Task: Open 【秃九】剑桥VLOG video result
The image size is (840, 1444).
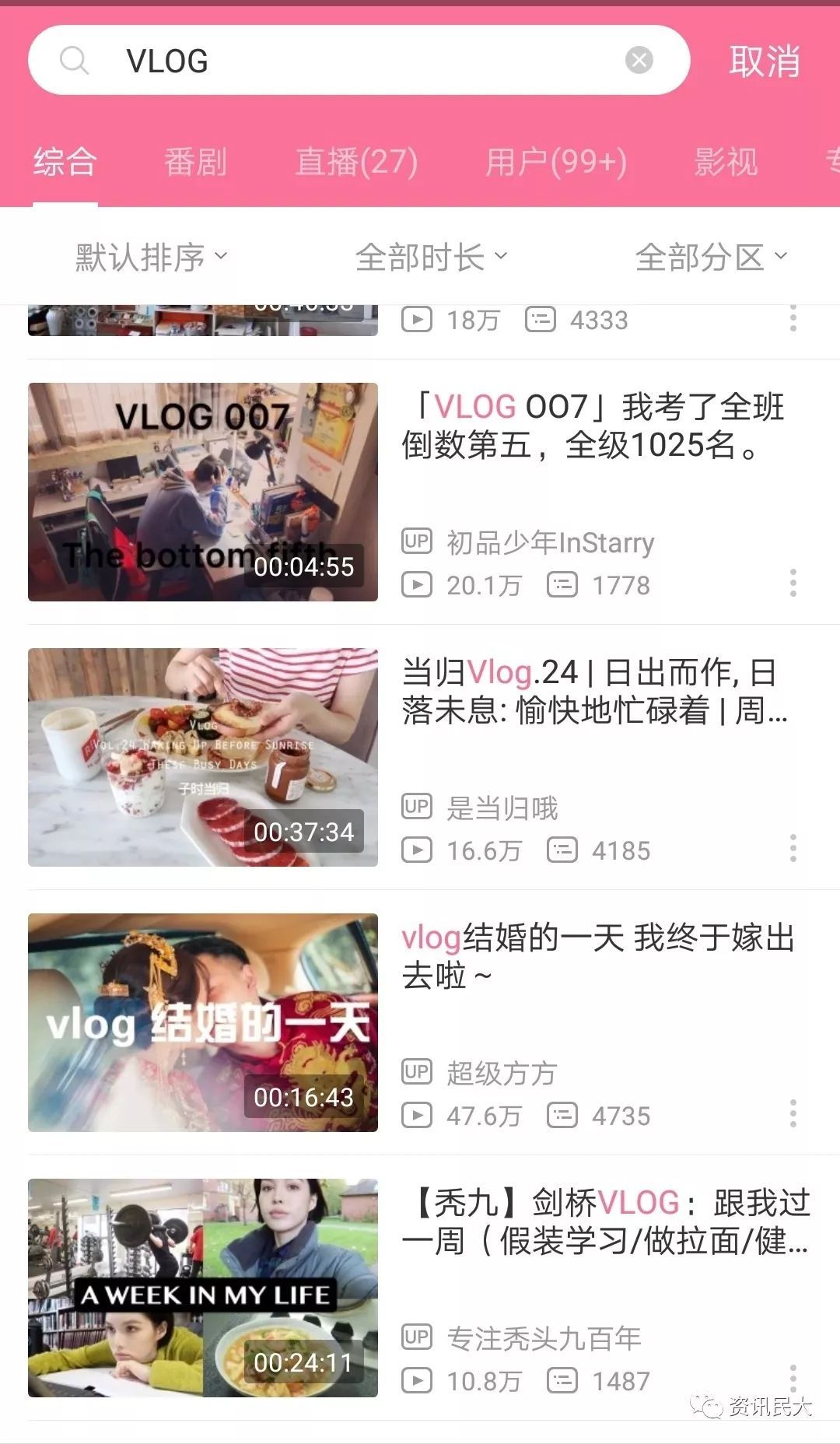Action: point(605,1221)
